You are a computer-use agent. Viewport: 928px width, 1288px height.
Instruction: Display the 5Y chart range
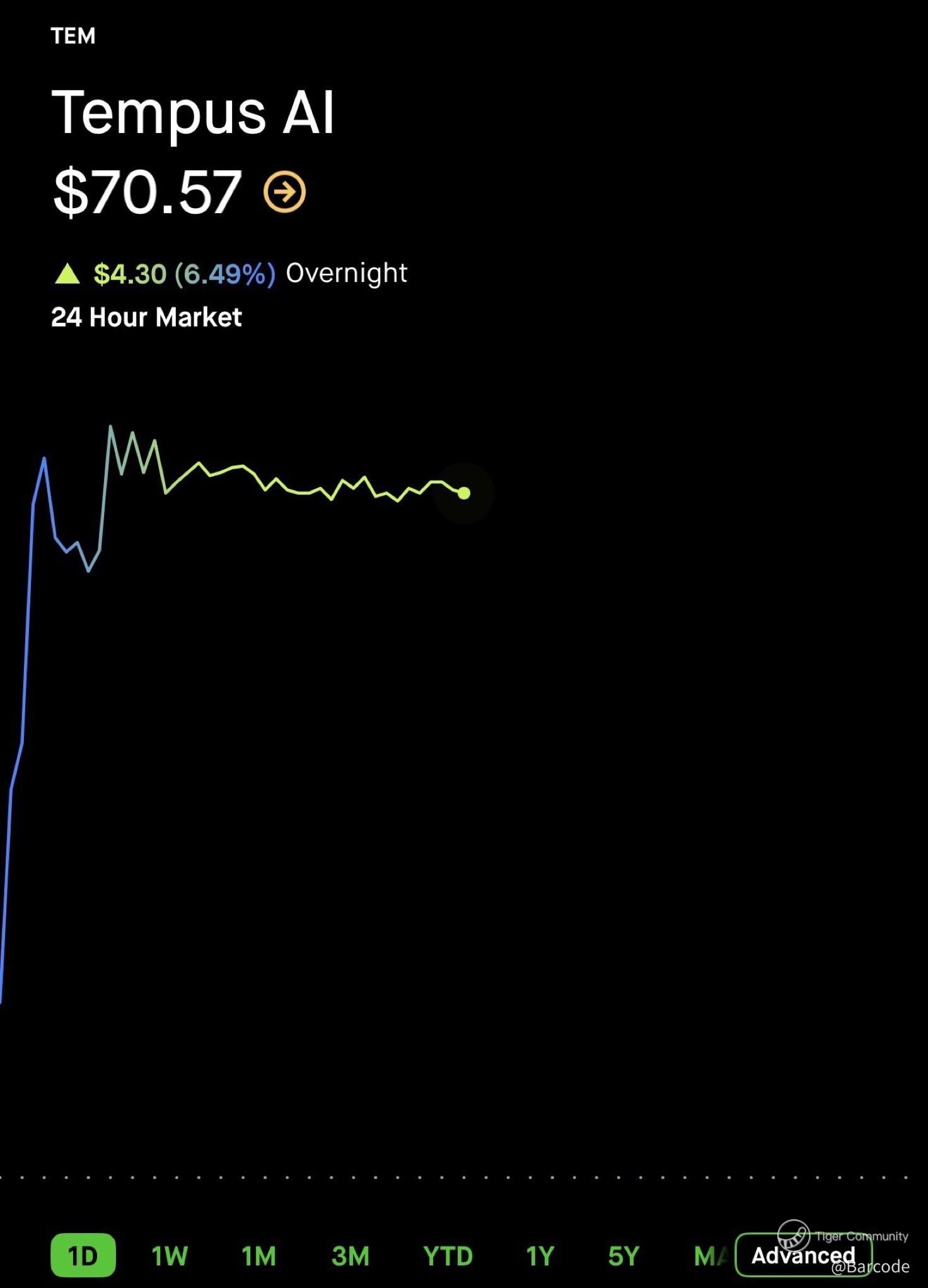623,1255
